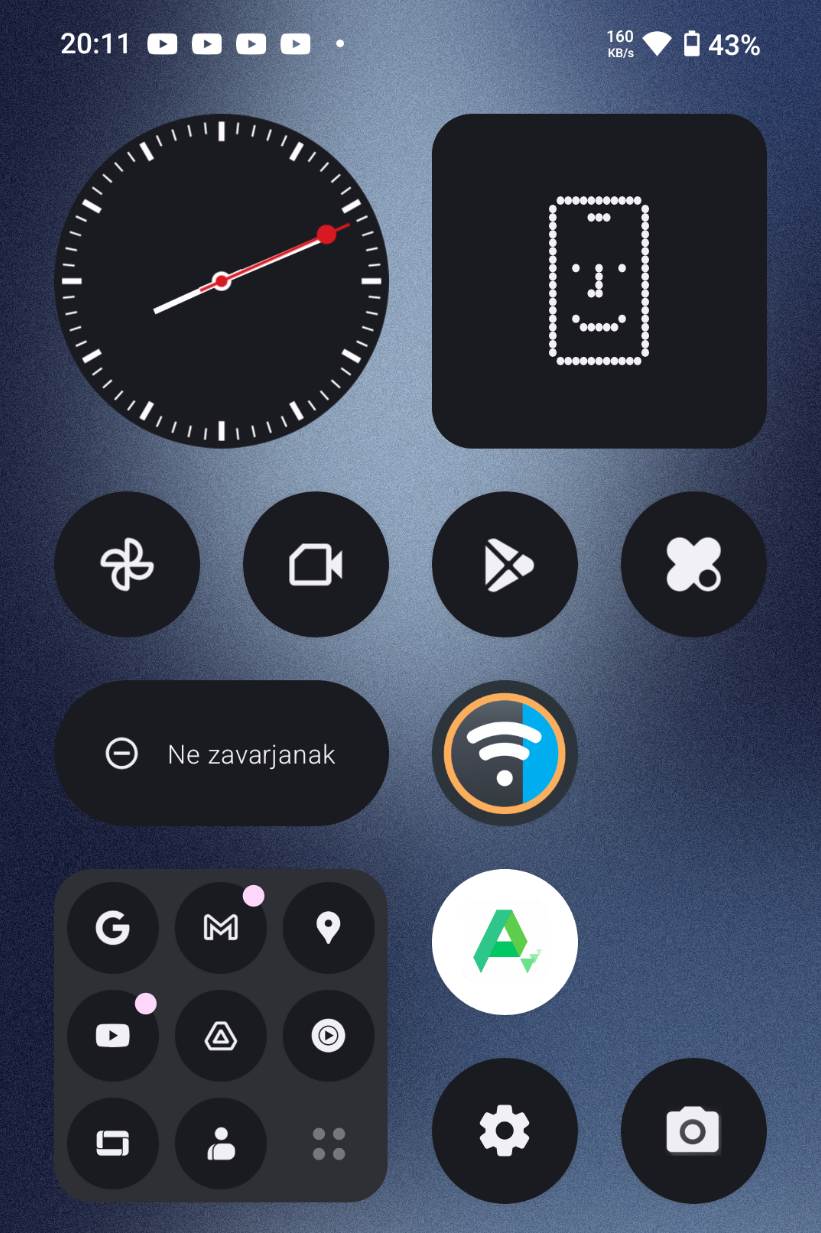Open the video camera app icon
Image resolution: width=821 pixels, height=1233 pixels.
click(x=316, y=565)
